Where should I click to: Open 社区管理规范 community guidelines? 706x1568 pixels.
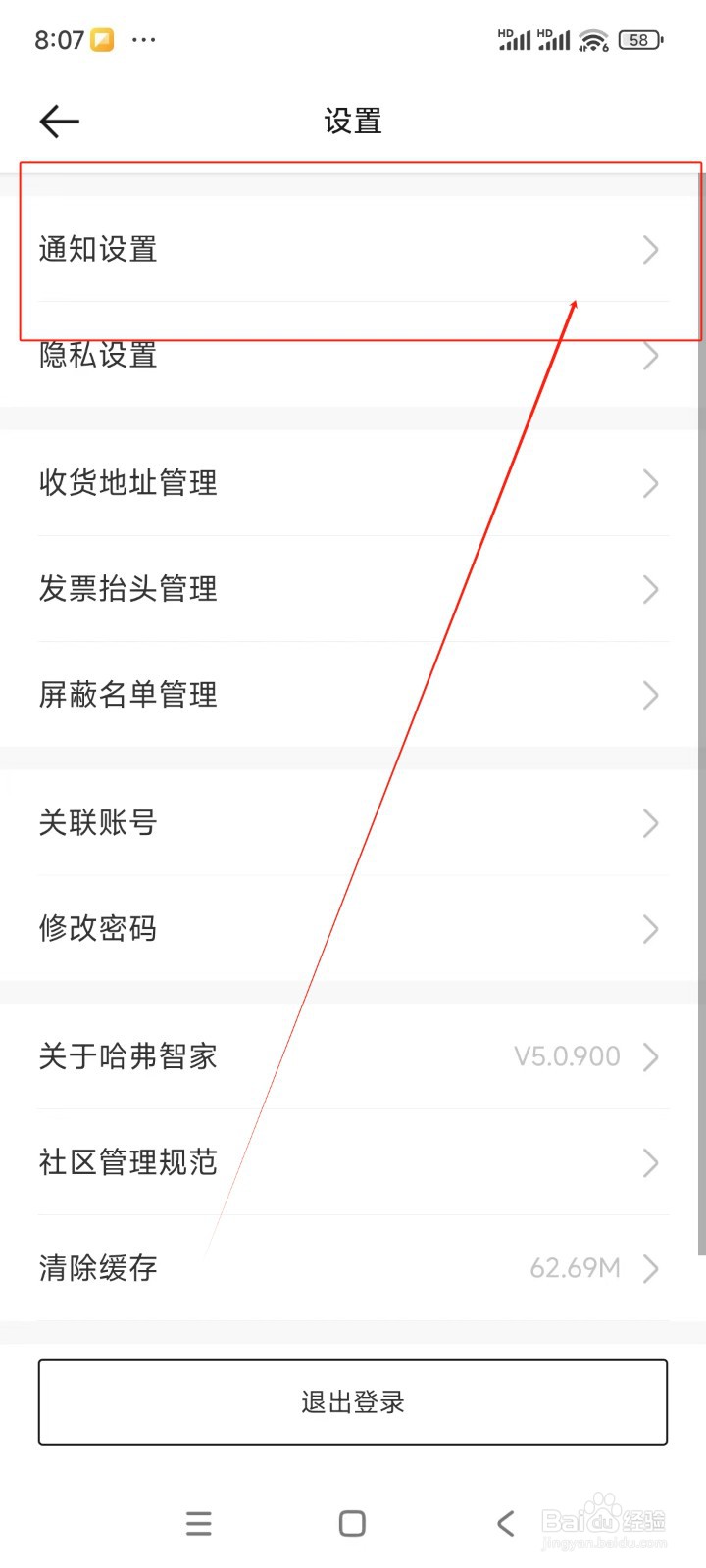click(x=353, y=1162)
